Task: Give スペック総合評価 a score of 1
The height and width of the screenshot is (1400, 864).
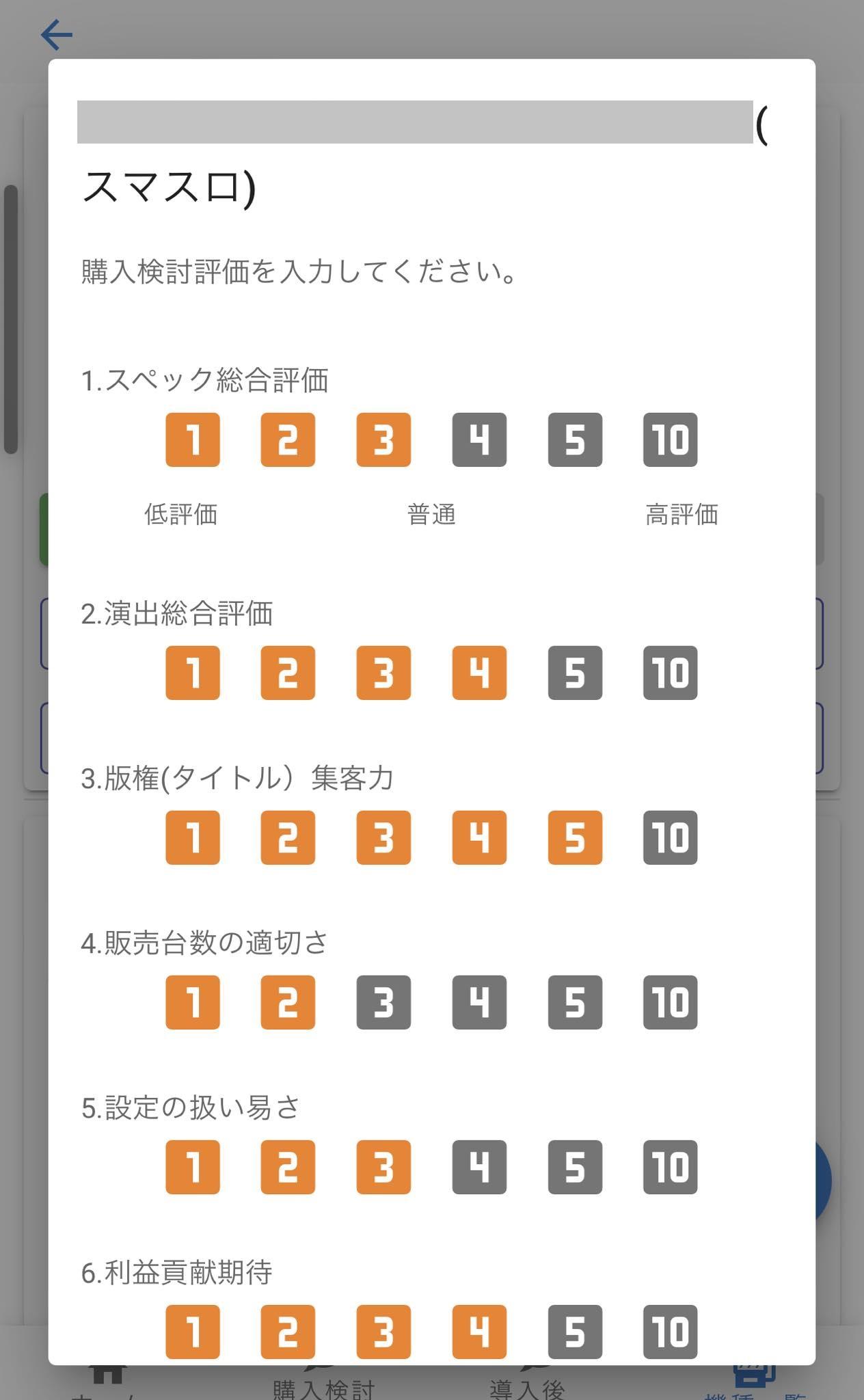Action: (193, 440)
